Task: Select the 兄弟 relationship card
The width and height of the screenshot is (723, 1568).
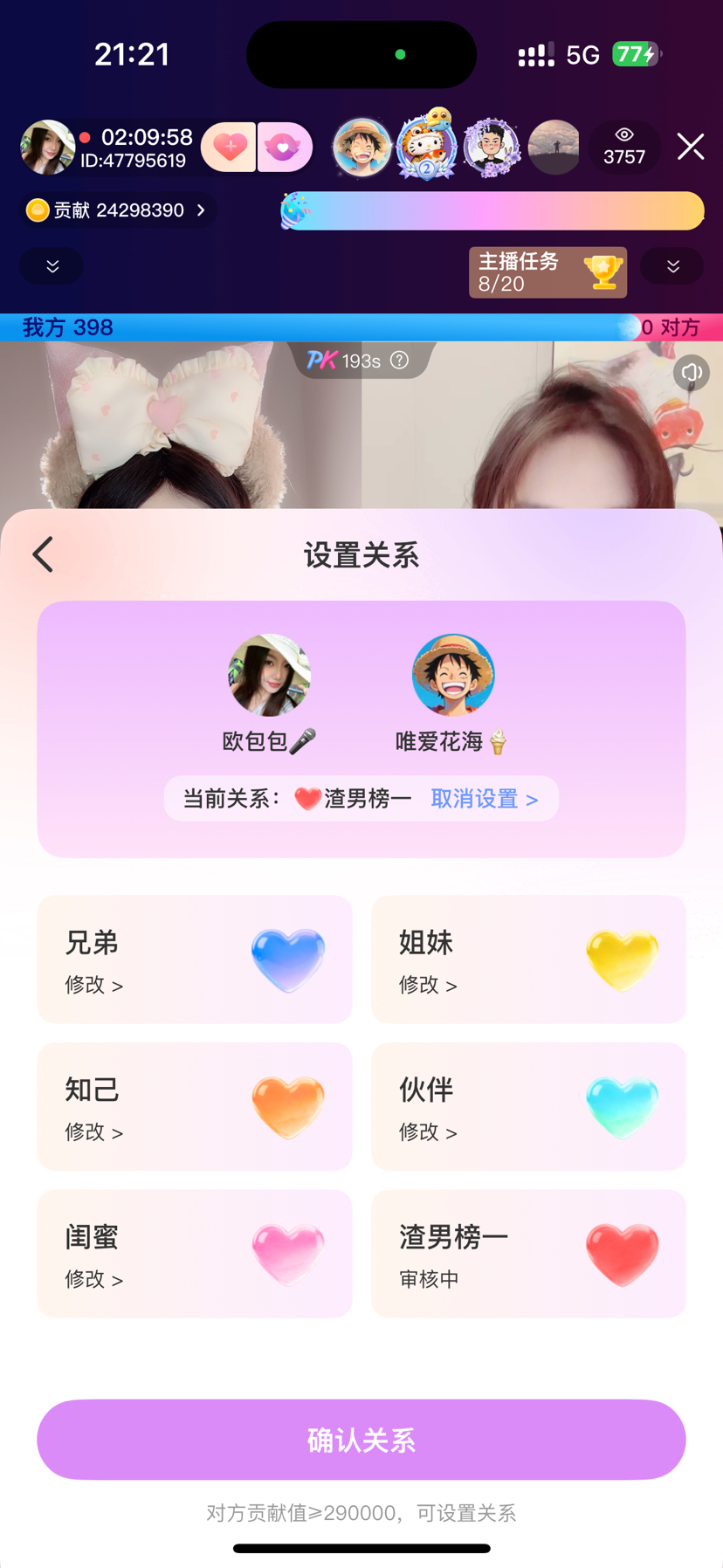Action: (194, 959)
